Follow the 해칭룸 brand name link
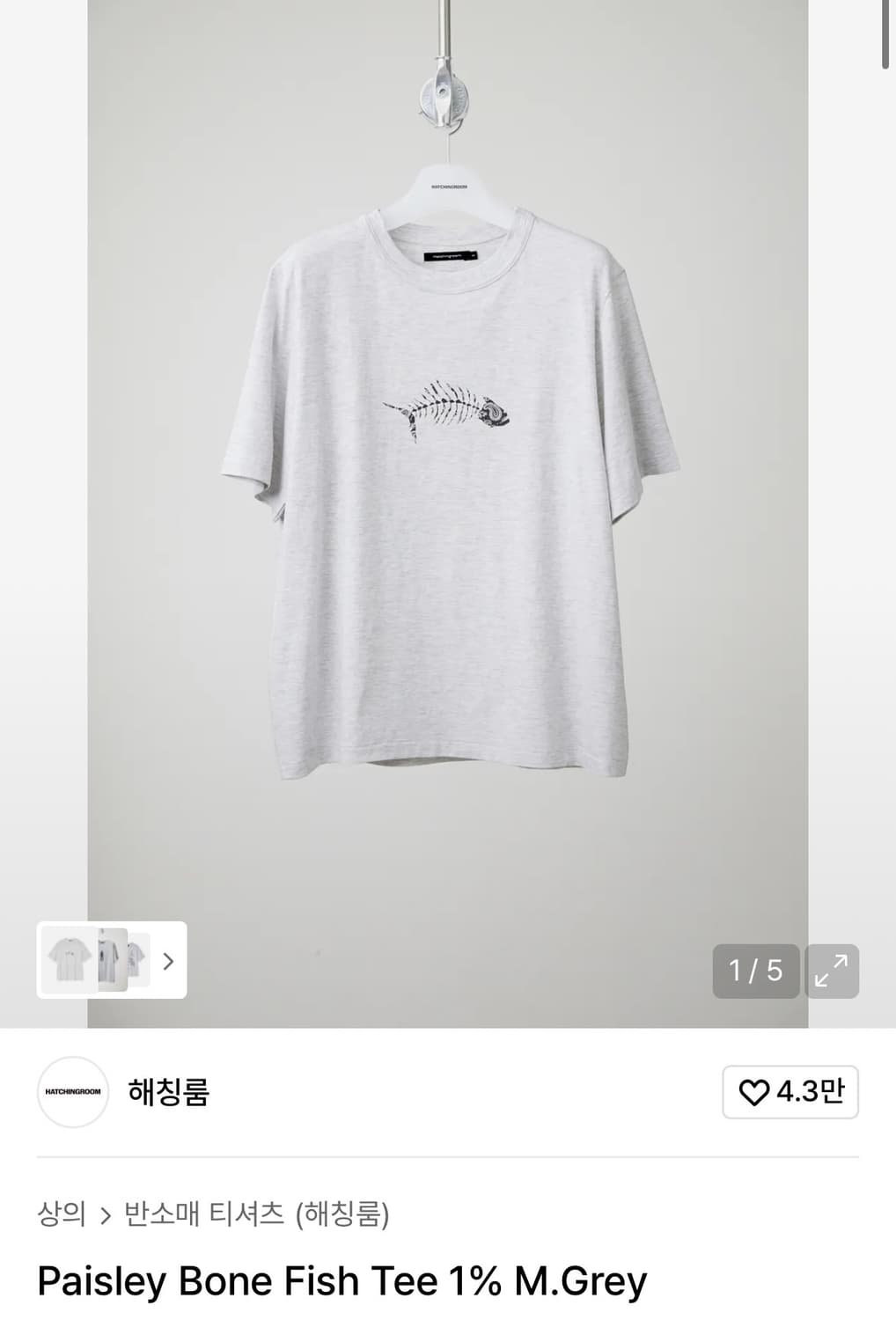Image resolution: width=896 pixels, height=1320 pixels. click(167, 1092)
